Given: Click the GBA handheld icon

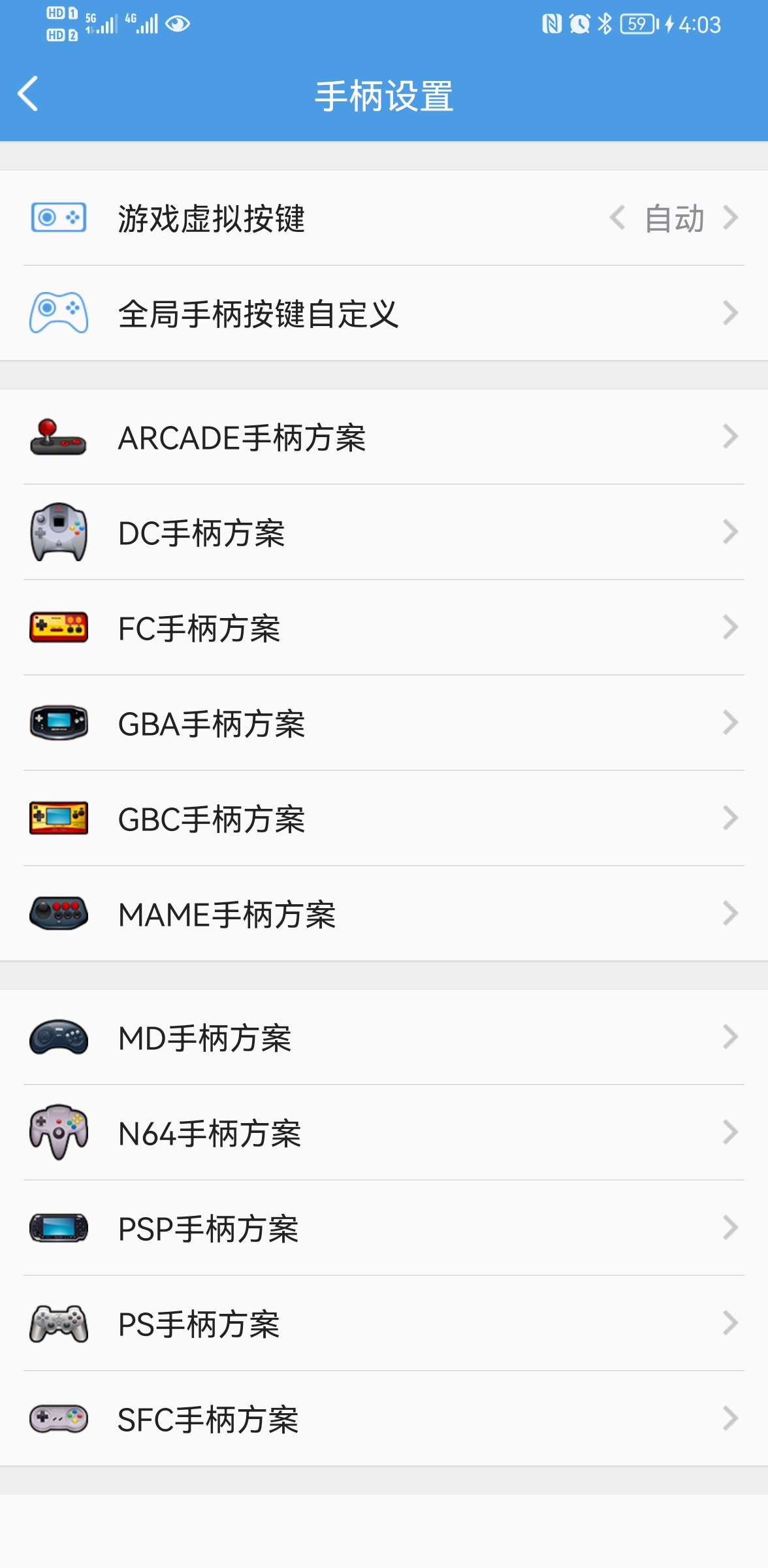Looking at the screenshot, I should tap(59, 724).
